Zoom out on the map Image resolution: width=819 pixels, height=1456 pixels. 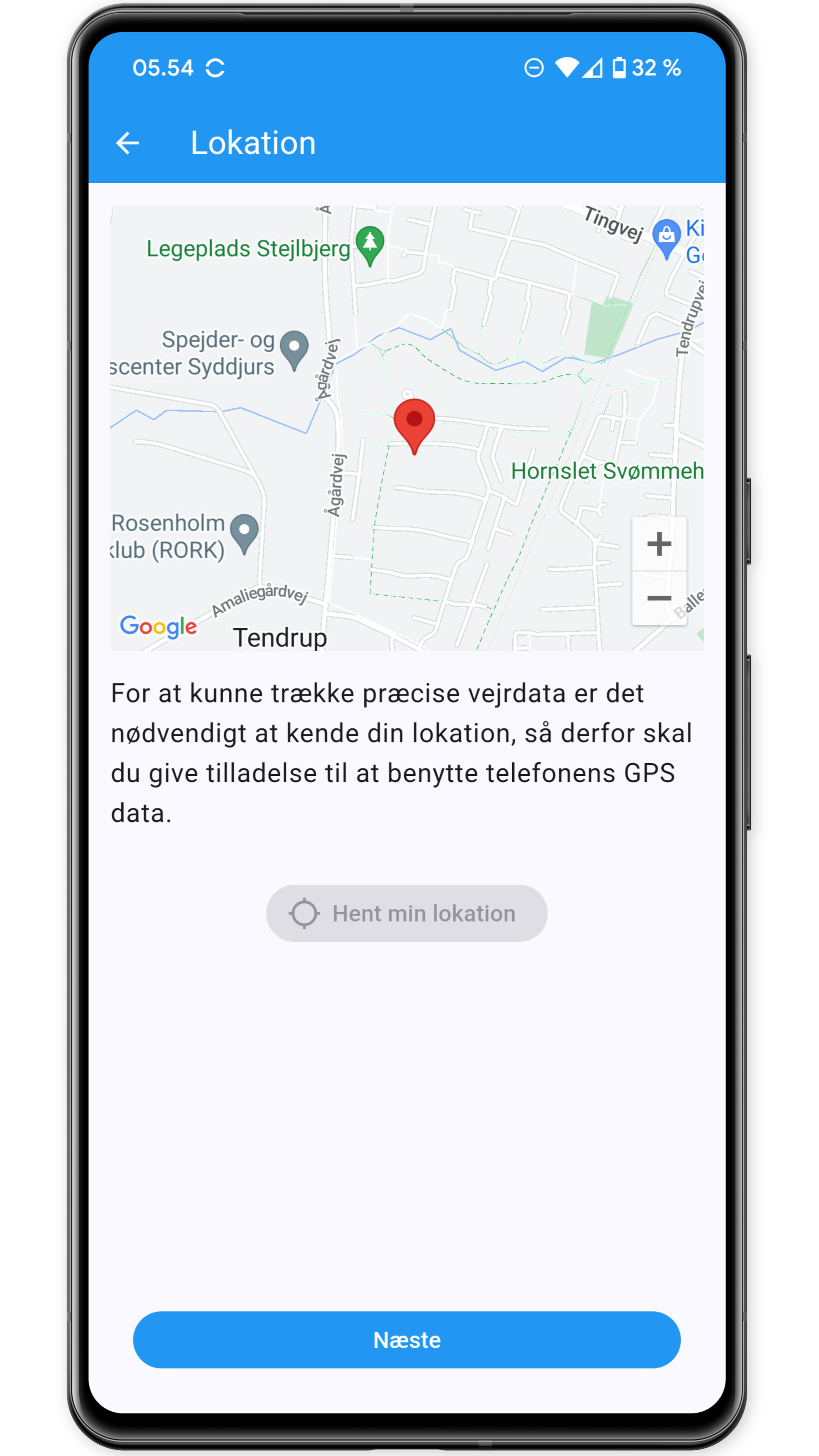click(x=659, y=598)
